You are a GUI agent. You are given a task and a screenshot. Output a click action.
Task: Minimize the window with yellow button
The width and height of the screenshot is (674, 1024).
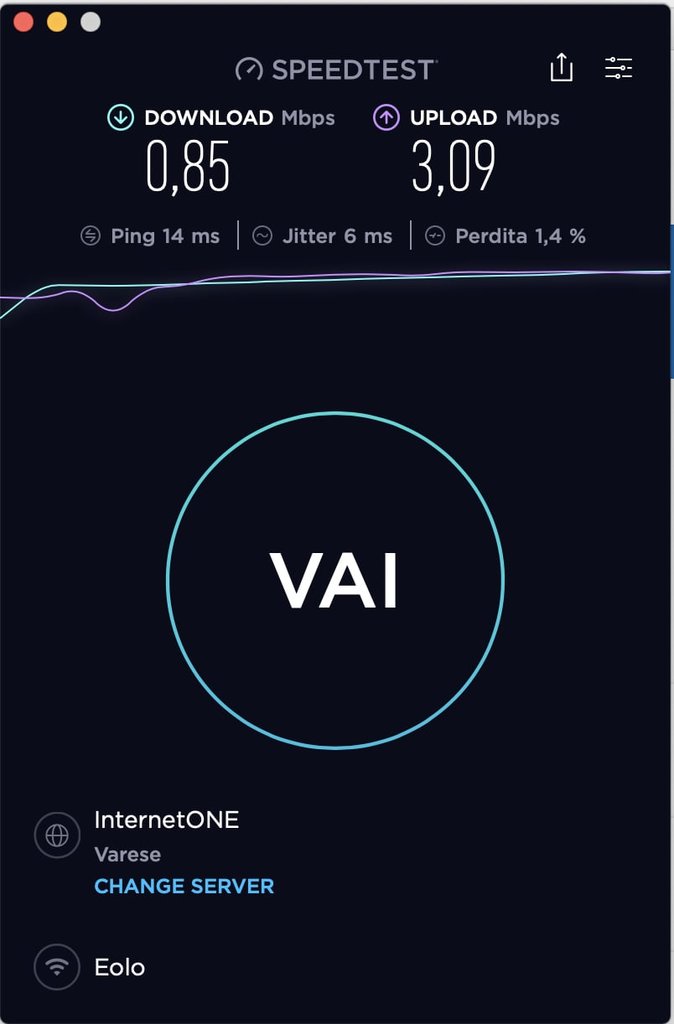(57, 22)
